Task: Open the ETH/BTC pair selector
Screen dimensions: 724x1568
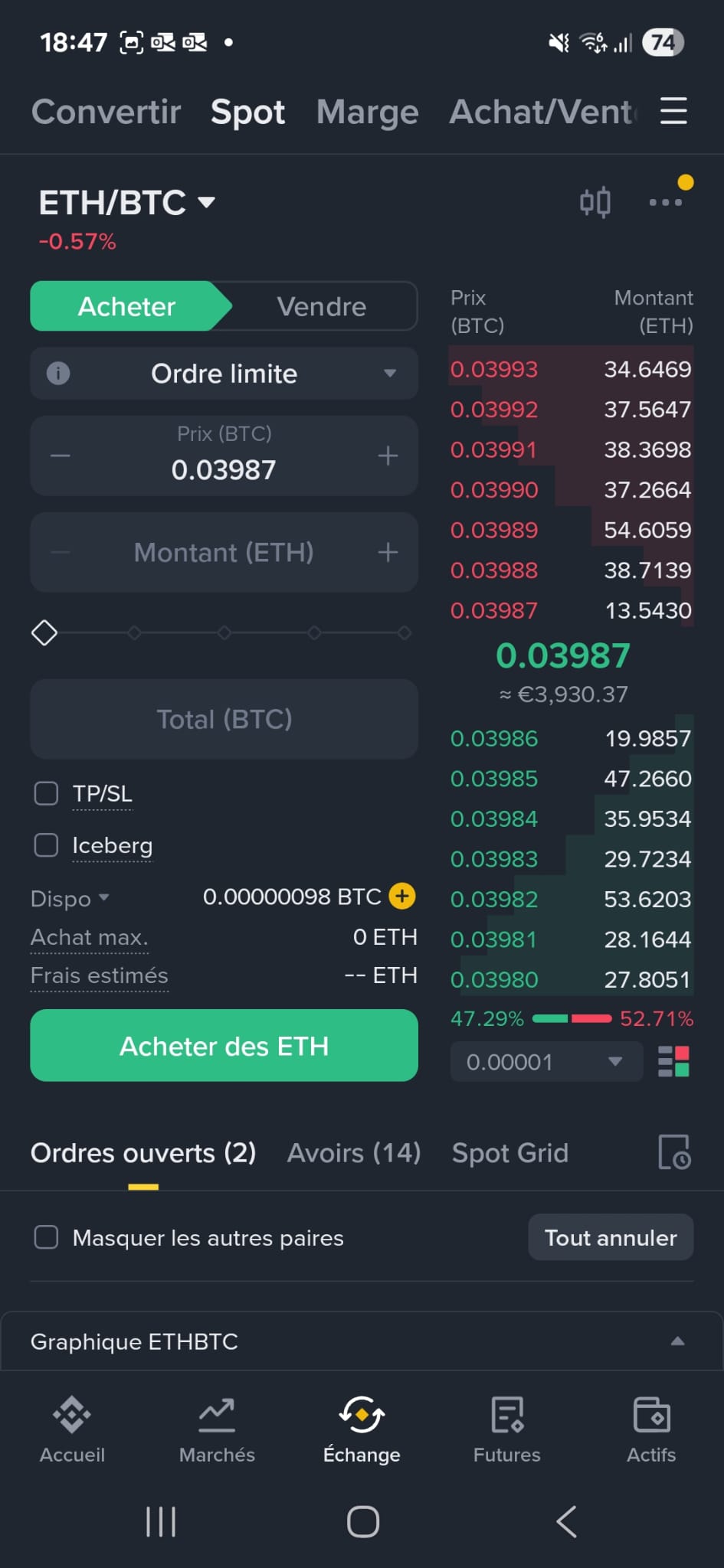Action: (126, 203)
